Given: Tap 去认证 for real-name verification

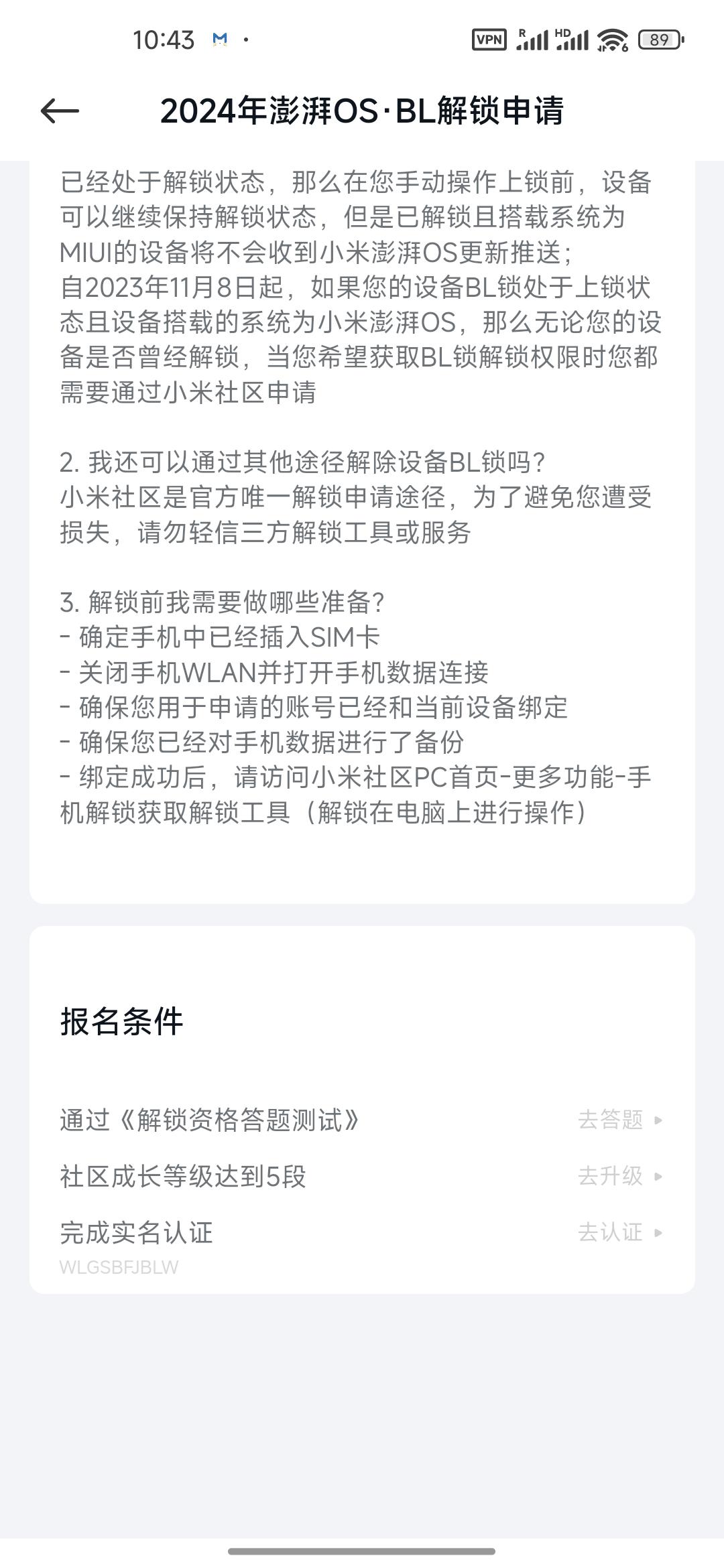Looking at the screenshot, I should click(x=611, y=1233).
